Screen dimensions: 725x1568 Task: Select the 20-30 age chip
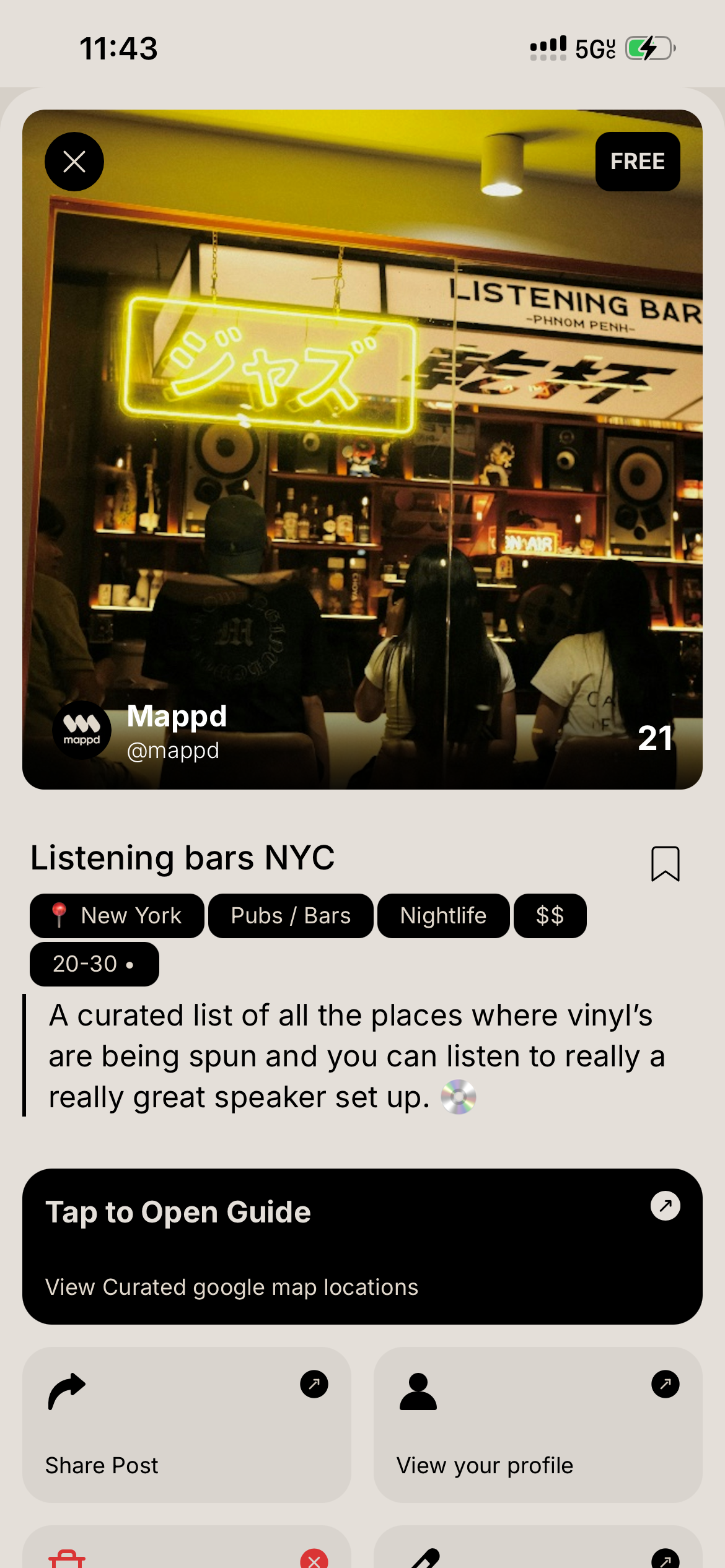94,964
